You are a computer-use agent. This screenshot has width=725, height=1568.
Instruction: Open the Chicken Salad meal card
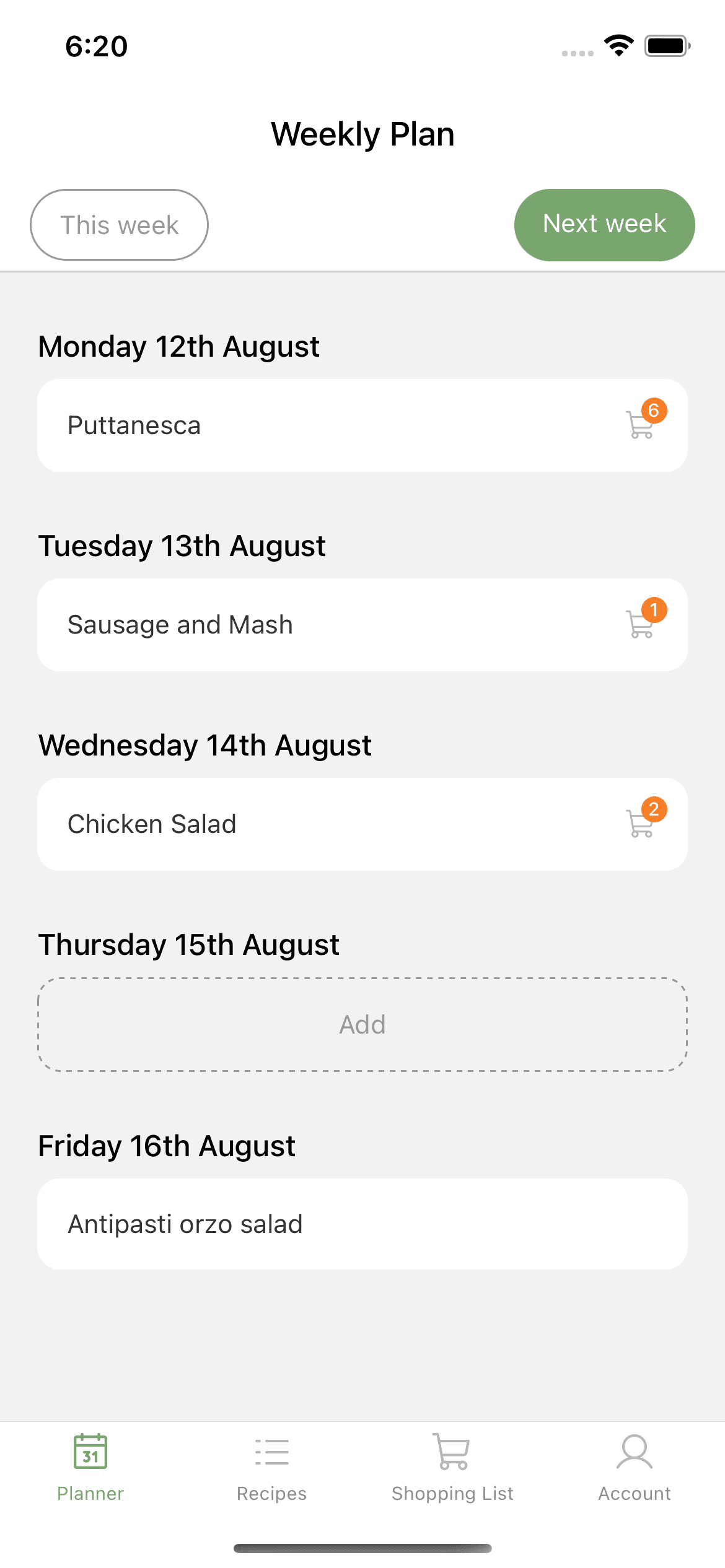click(x=310, y=824)
